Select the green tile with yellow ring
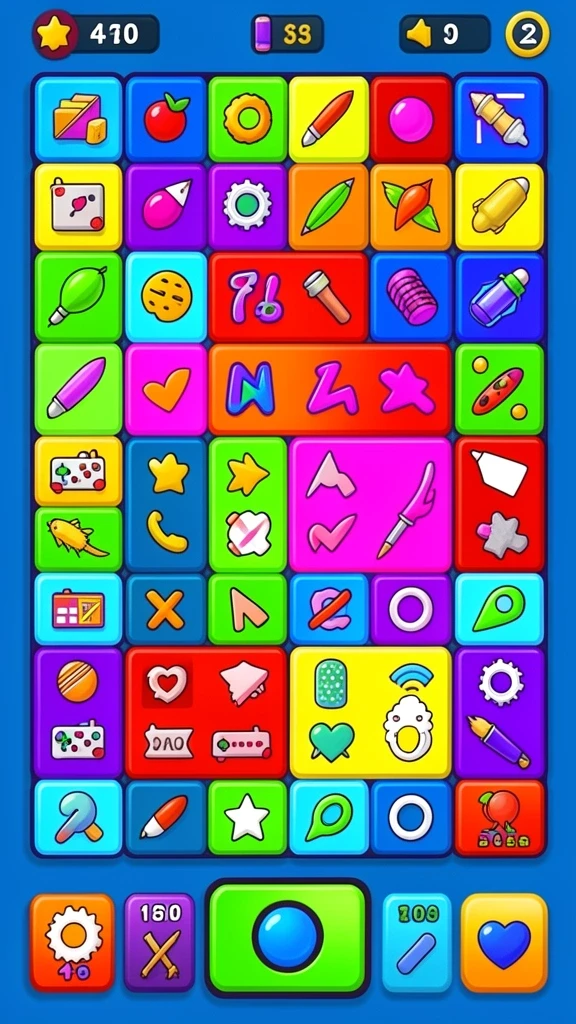The image size is (576, 1024). 248,119
